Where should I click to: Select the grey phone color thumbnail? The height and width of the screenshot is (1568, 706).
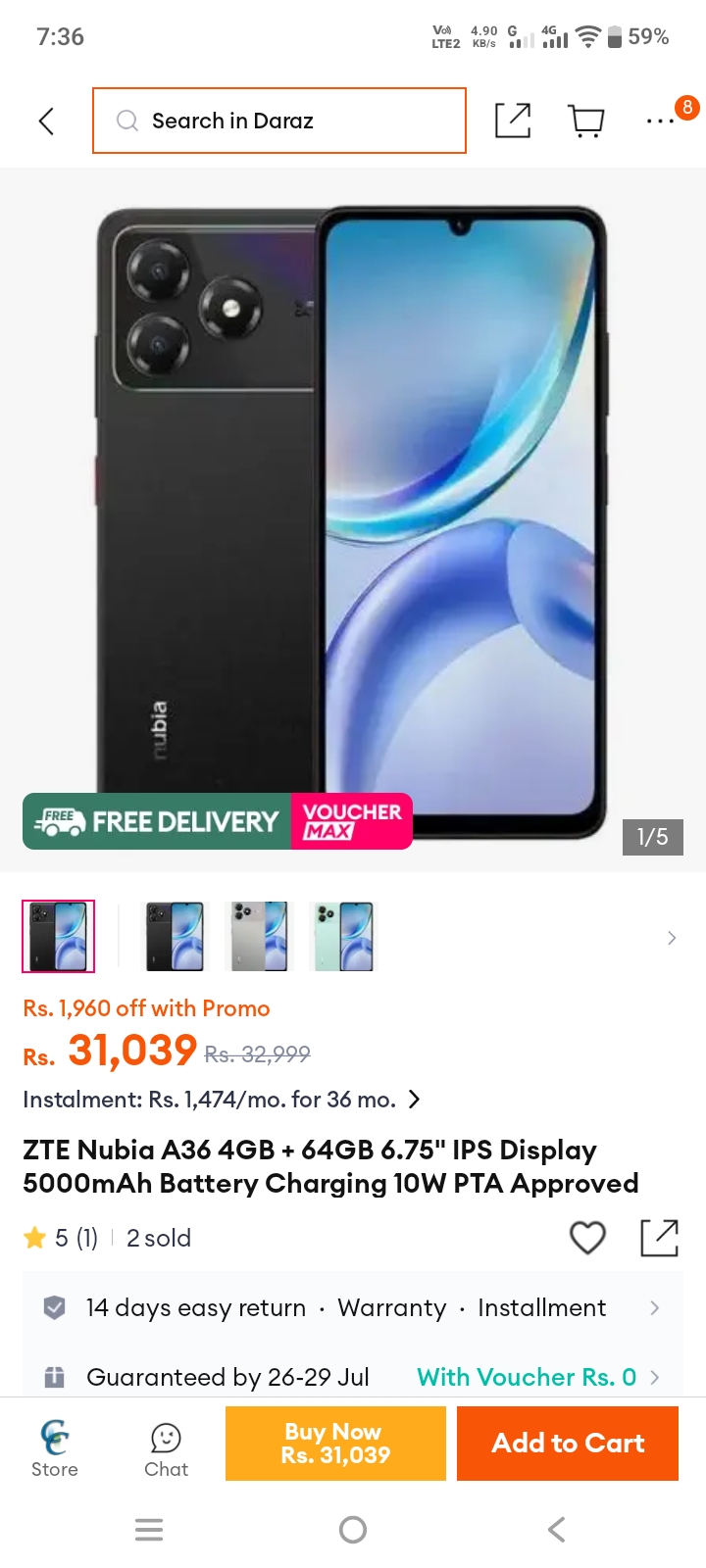click(x=260, y=937)
